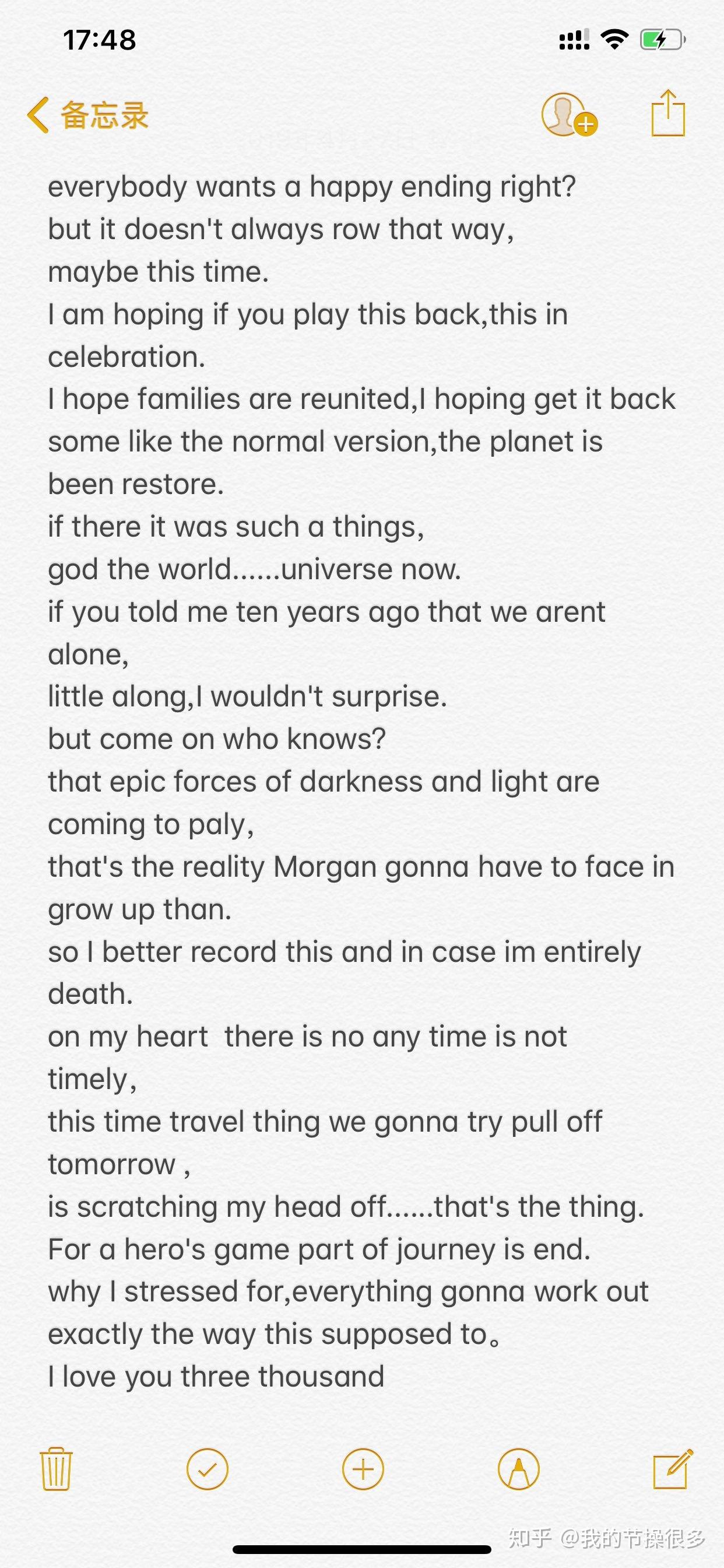
Task: Add people to this note
Action: [569, 115]
